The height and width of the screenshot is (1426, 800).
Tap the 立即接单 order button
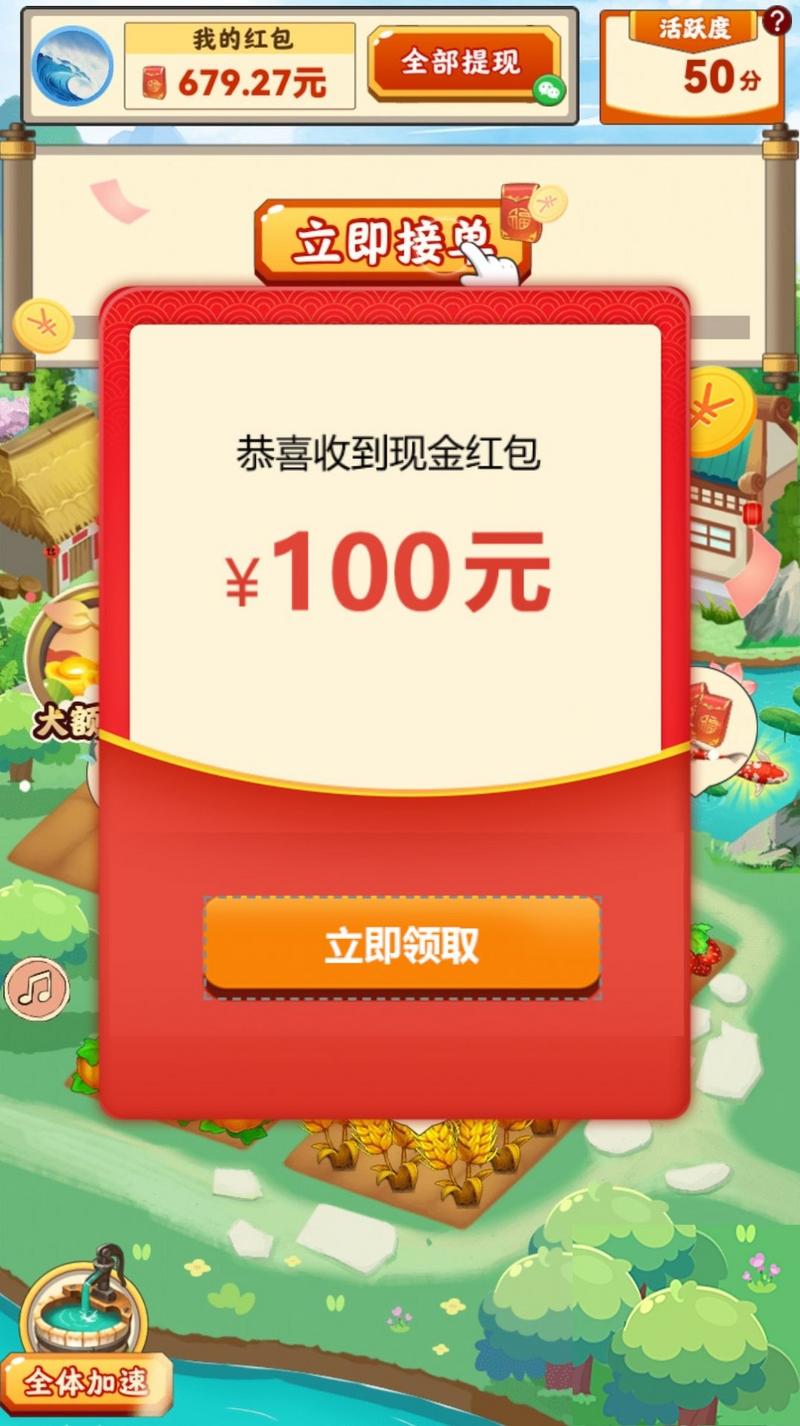click(392, 242)
